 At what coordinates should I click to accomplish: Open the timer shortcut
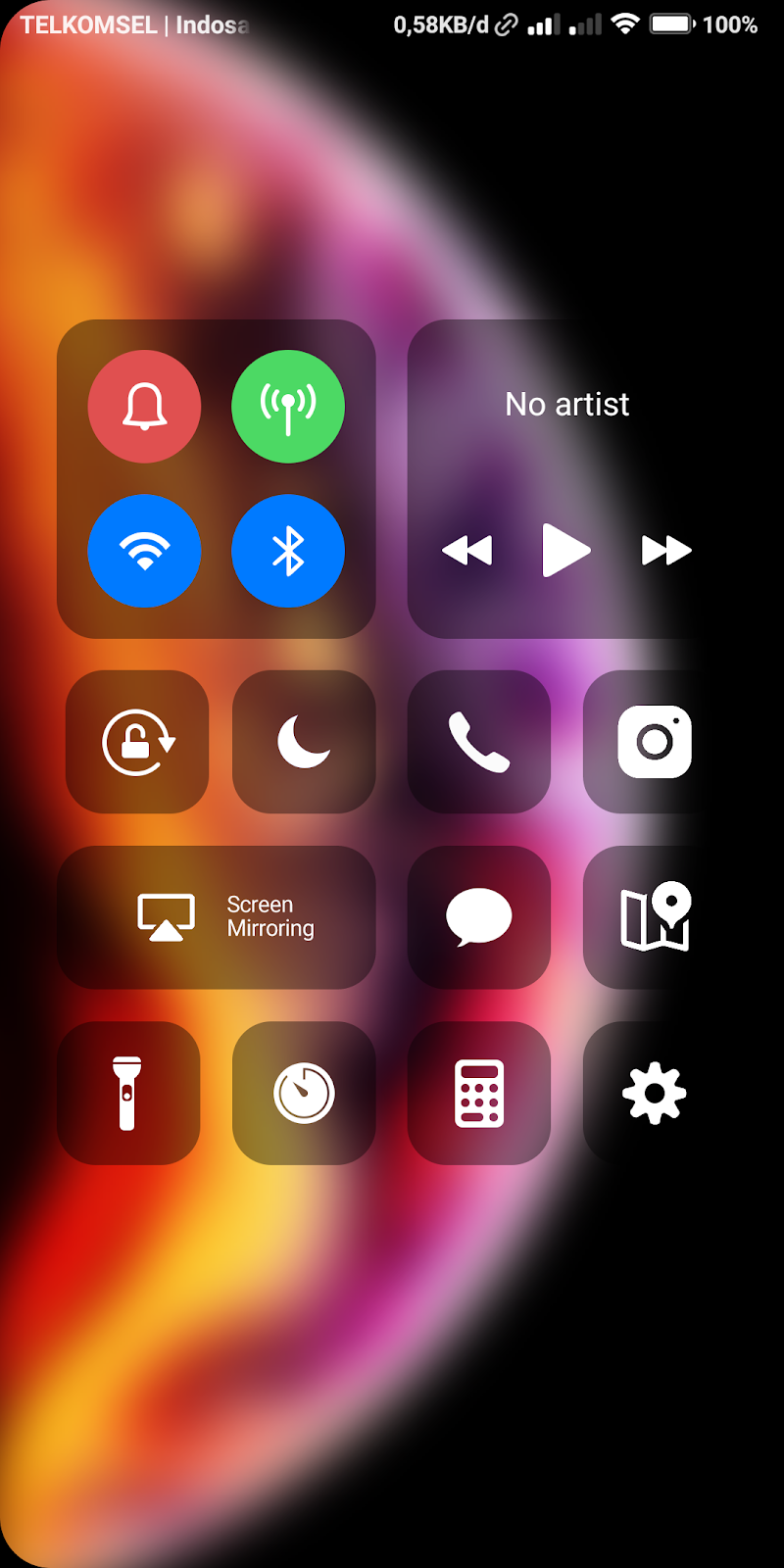pyautogui.click(x=304, y=1093)
